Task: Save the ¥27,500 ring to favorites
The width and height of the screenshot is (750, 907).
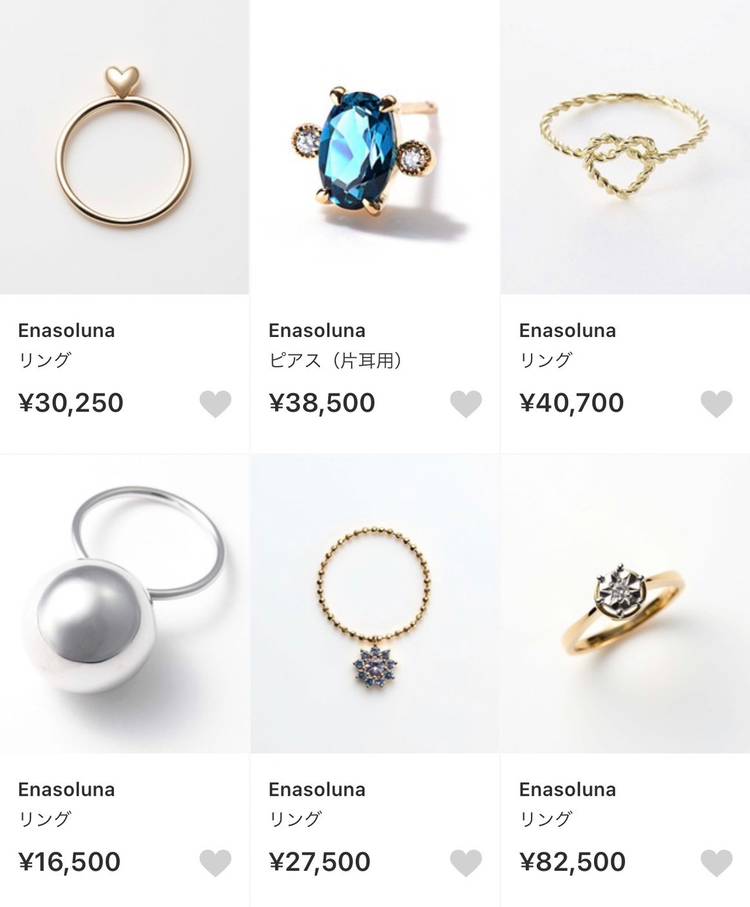Action: click(x=466, y=862)
